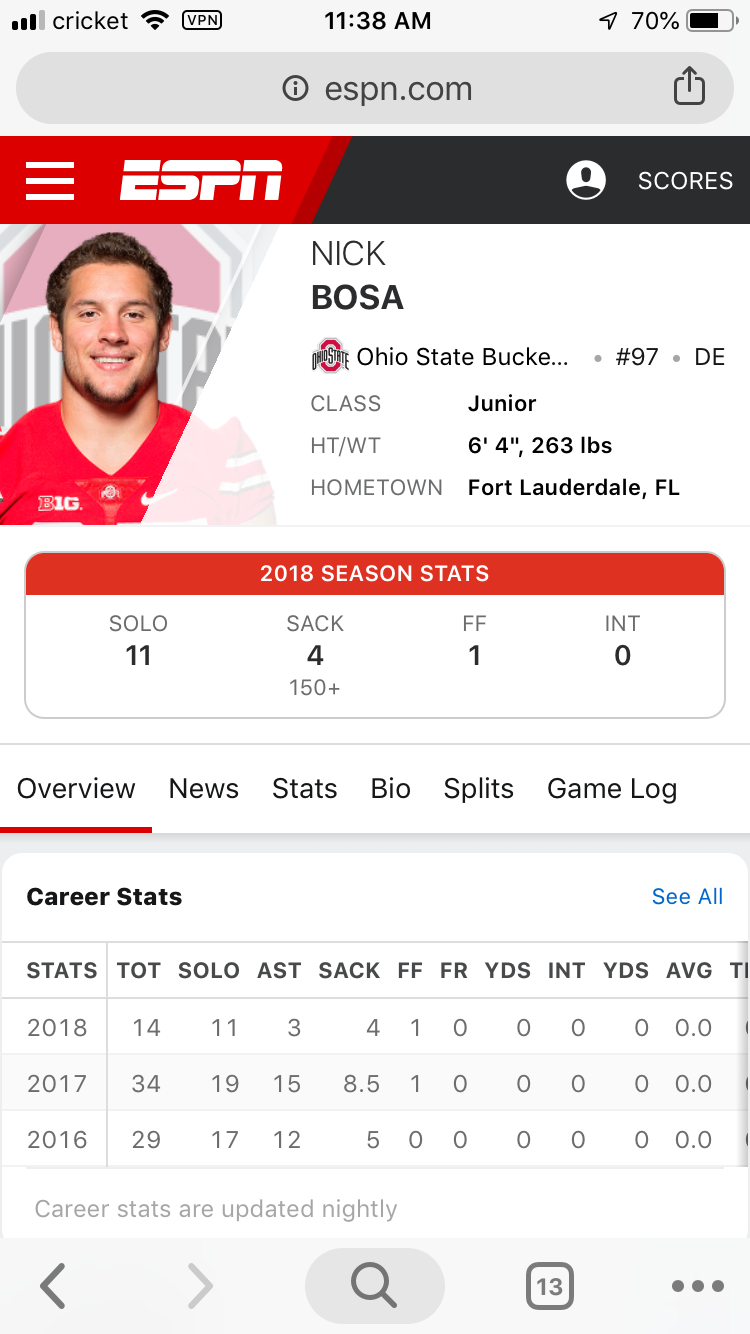This screenshot has height=1334, width=750.
Task: Open the tab switcher showing 13
Action: pos(550,1286)
